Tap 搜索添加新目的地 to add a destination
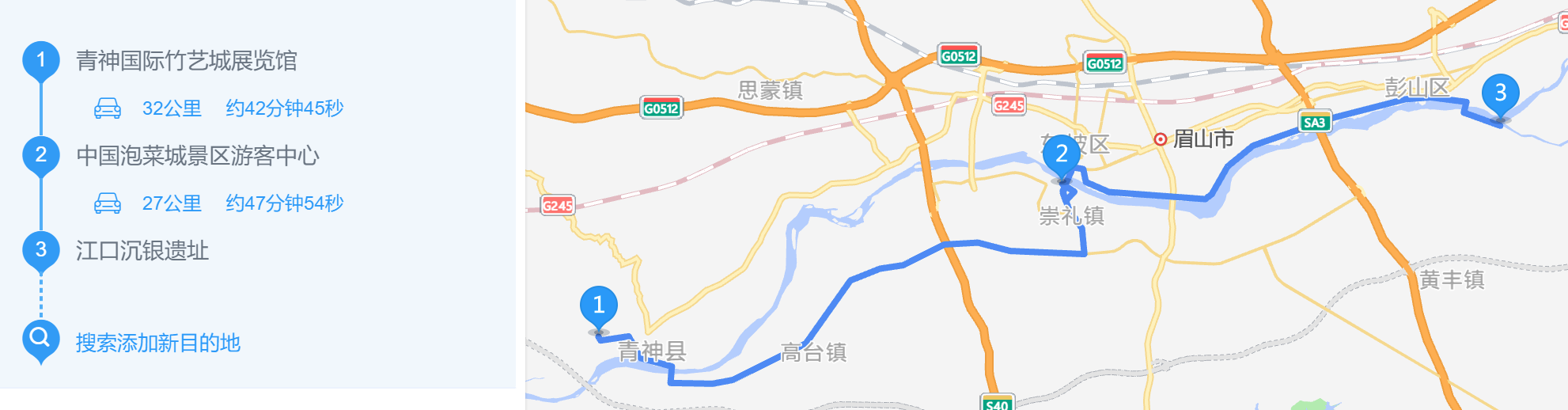 (157, 343)
